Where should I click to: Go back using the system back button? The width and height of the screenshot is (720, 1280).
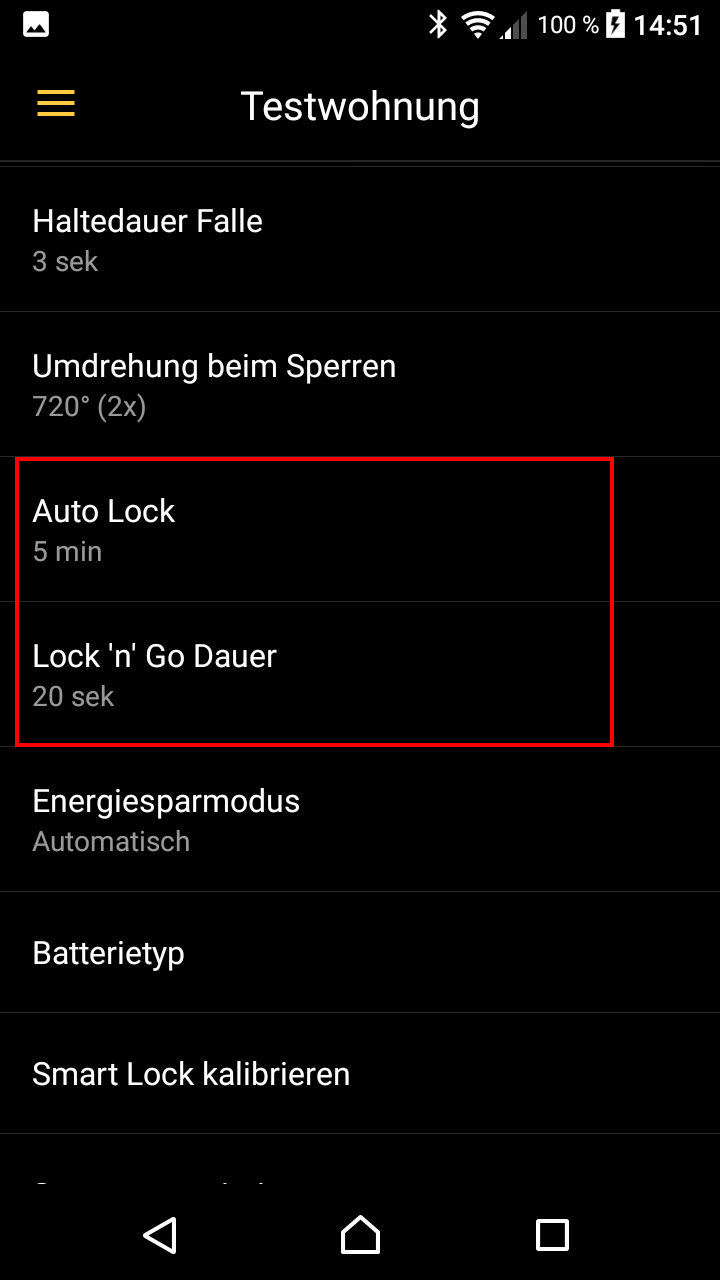point(160,1235)
